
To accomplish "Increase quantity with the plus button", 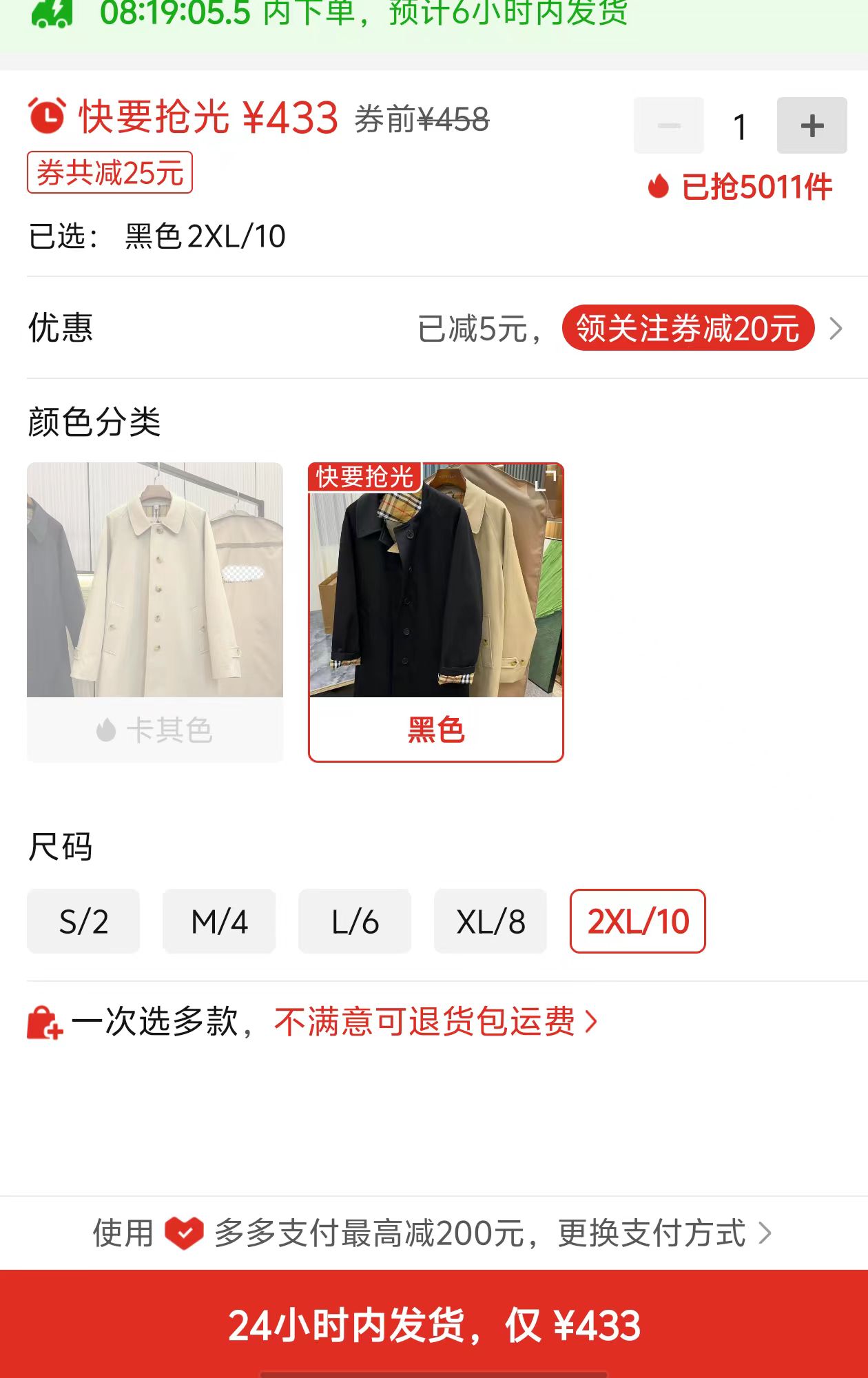I will [x=812, y=125].
